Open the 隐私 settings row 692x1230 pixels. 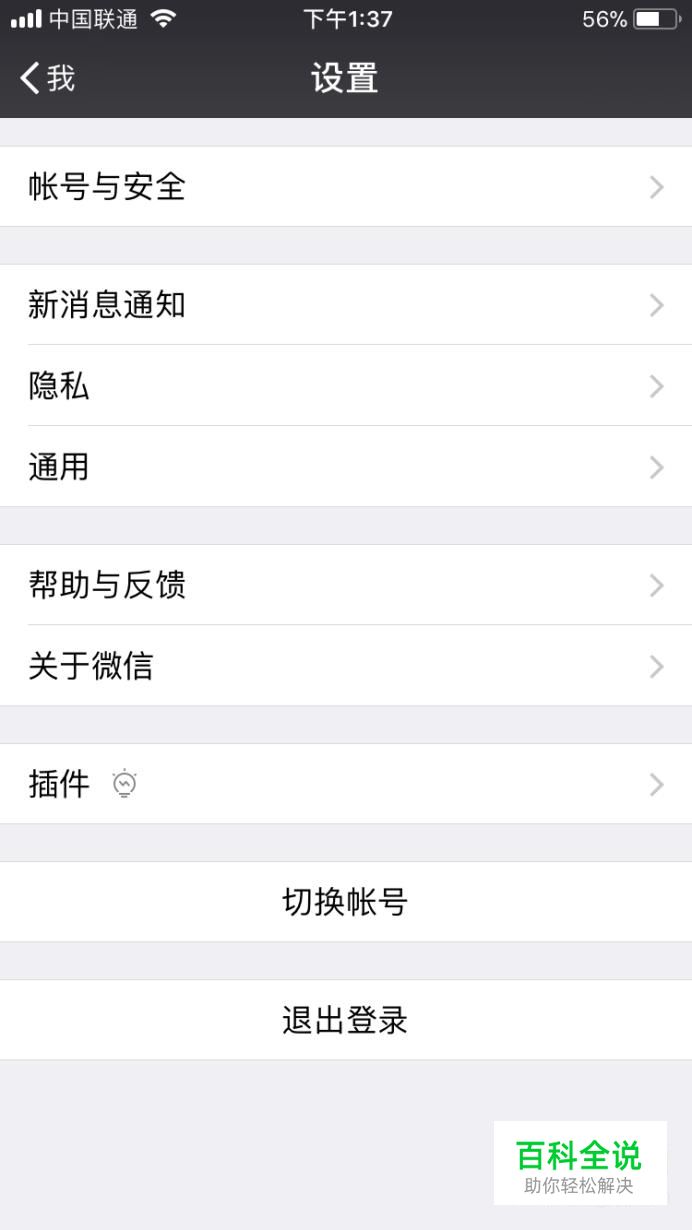345,386
